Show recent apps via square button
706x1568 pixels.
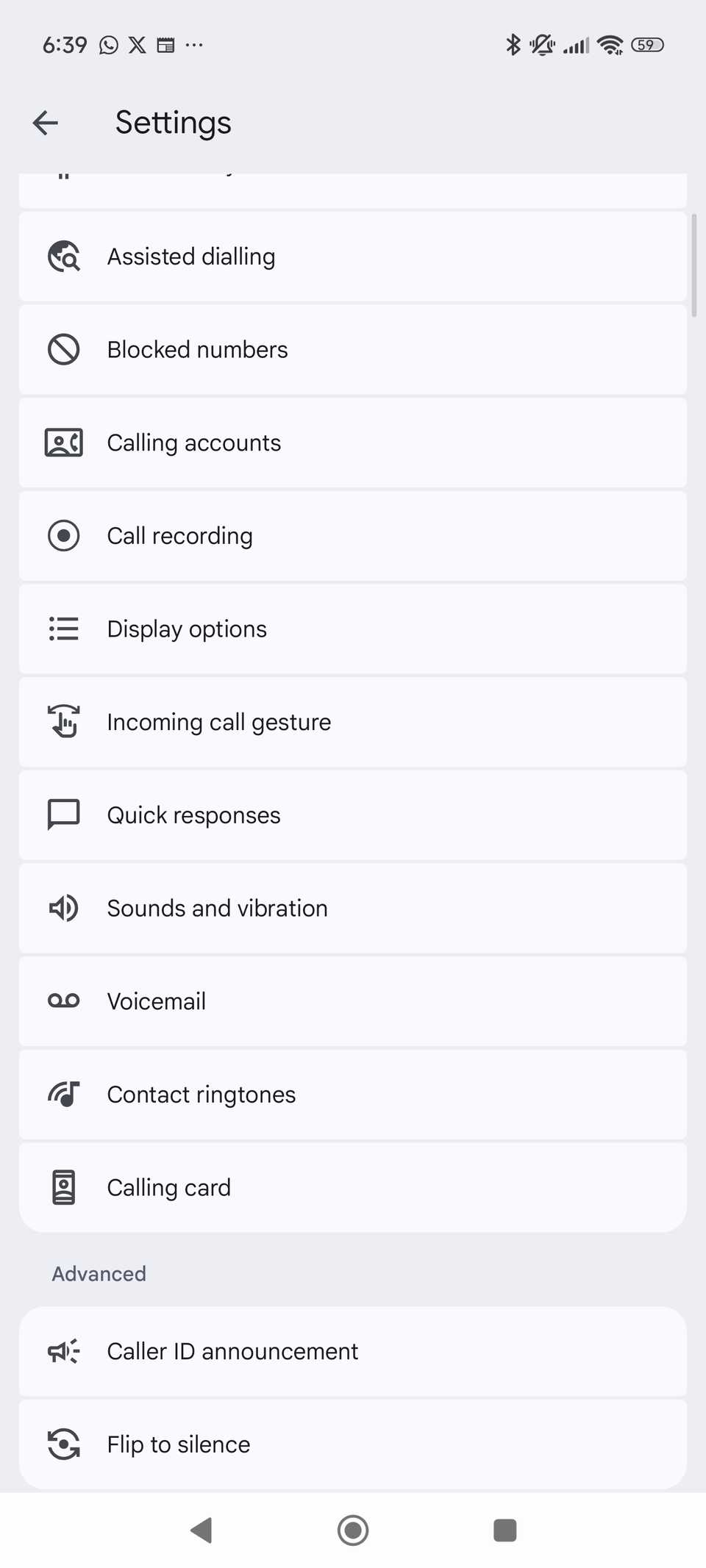click(504, 1531)
